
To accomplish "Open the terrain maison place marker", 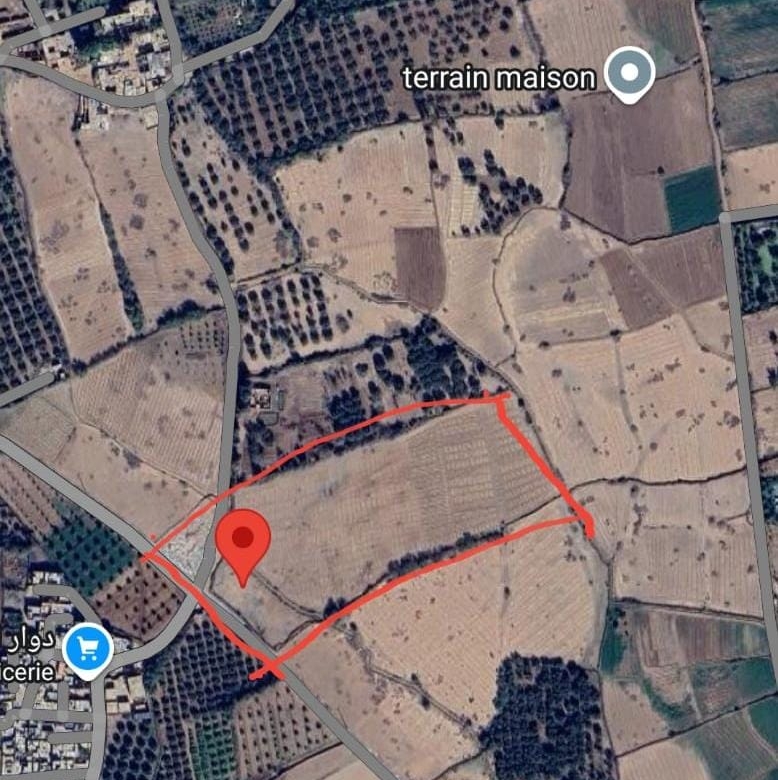I will coord(632,74).
